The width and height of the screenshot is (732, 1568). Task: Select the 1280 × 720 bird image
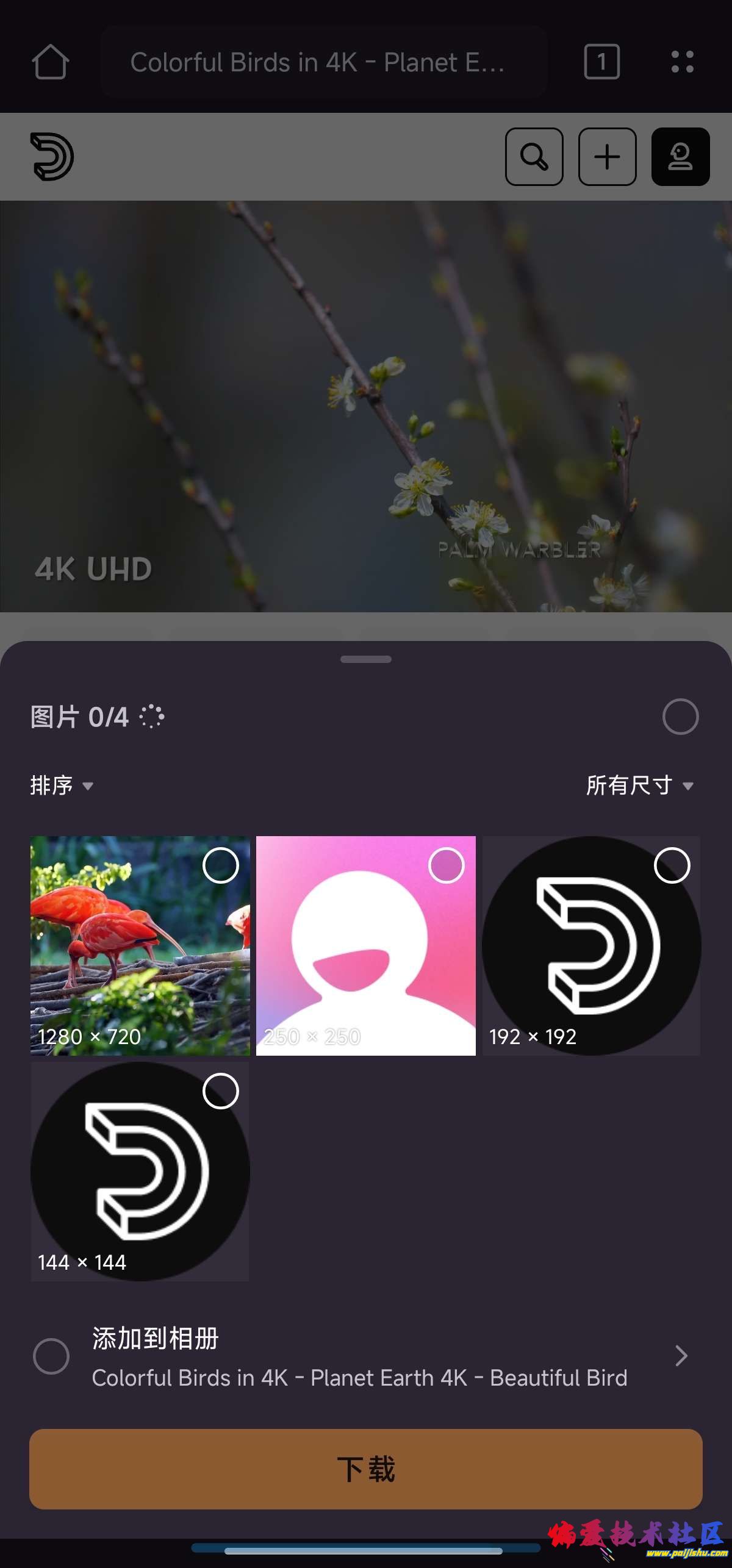[x=220, y=865]
